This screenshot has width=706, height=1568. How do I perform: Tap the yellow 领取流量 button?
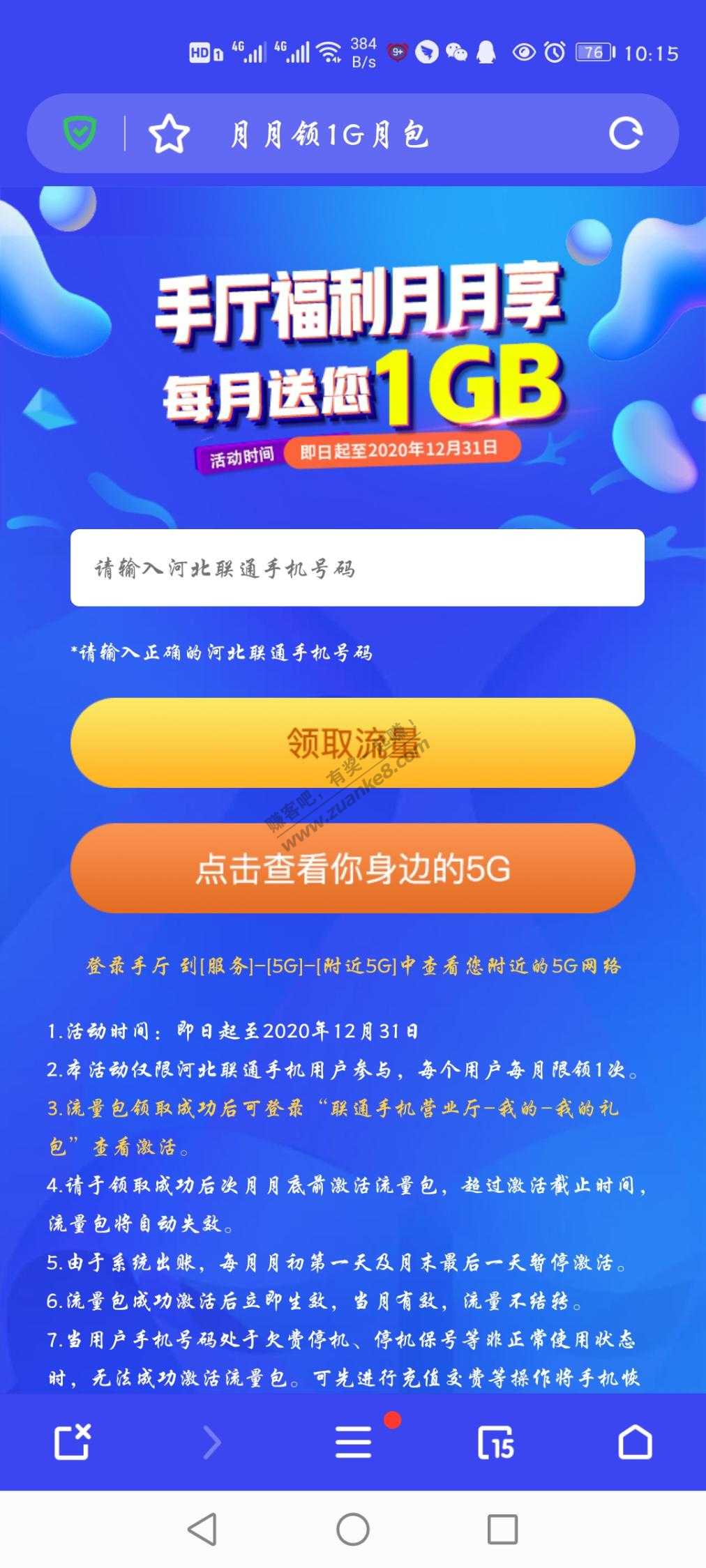pos(352,743)
